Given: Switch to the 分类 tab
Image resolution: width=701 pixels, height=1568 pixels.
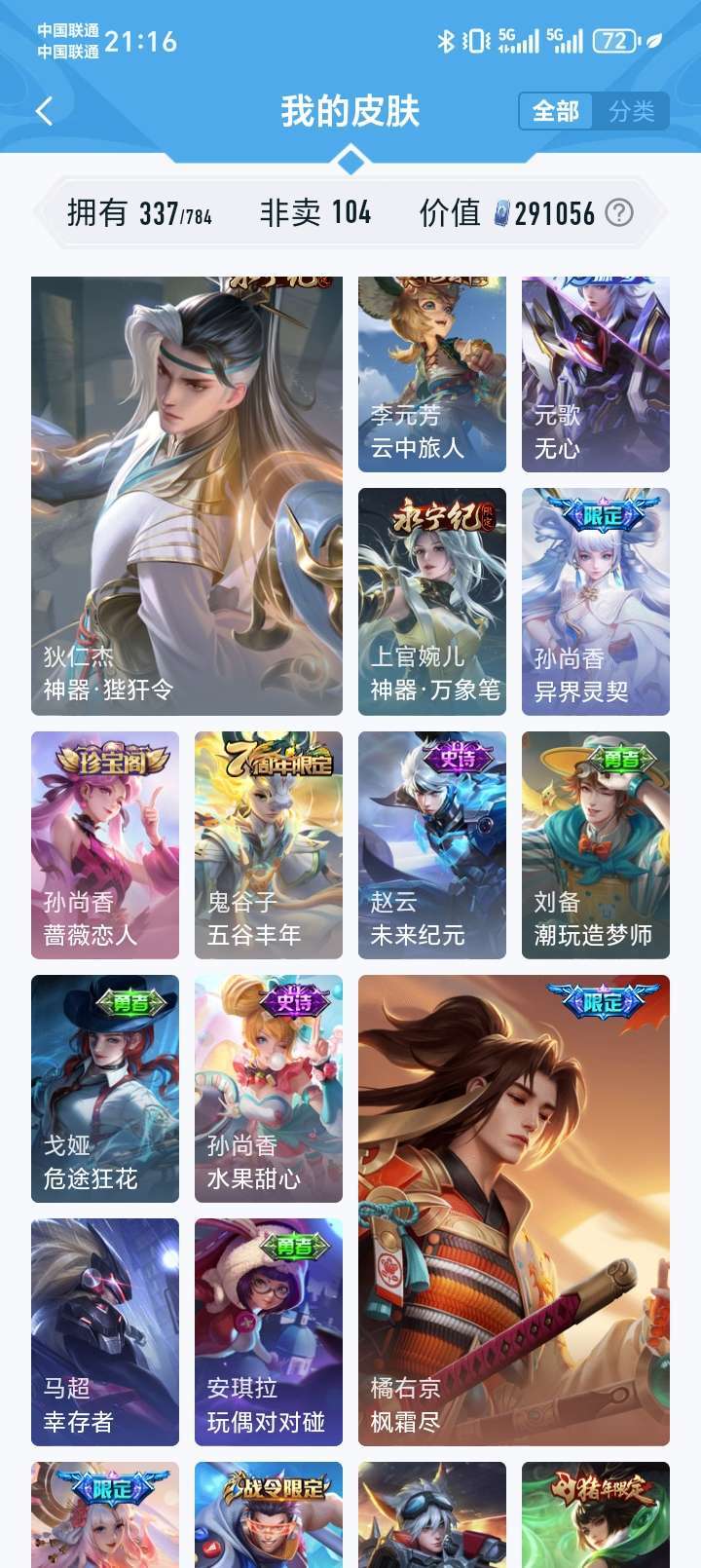Looking at the screenshot, I should tap(632, 110).
